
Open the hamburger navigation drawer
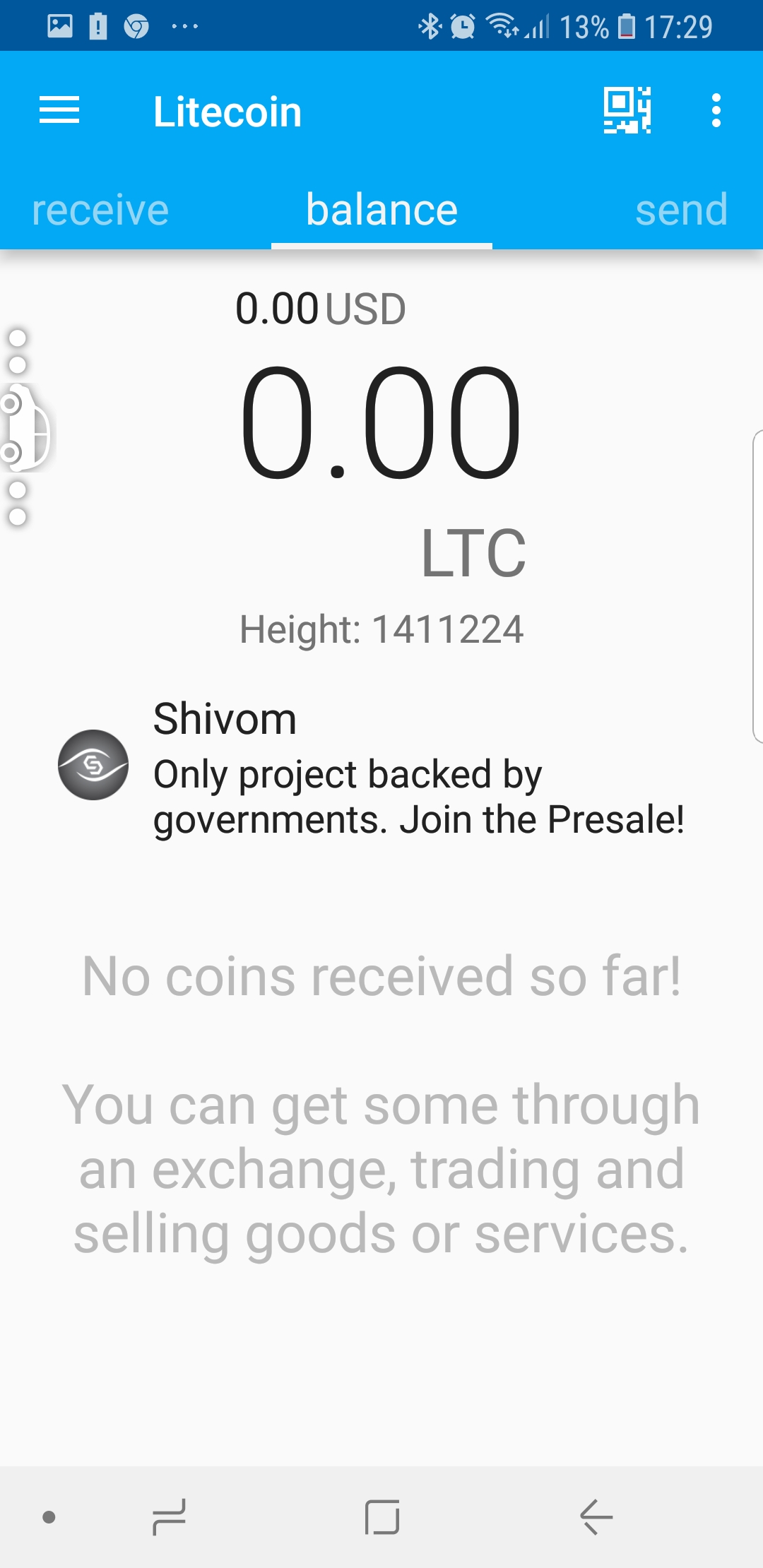tap(59, 111)
